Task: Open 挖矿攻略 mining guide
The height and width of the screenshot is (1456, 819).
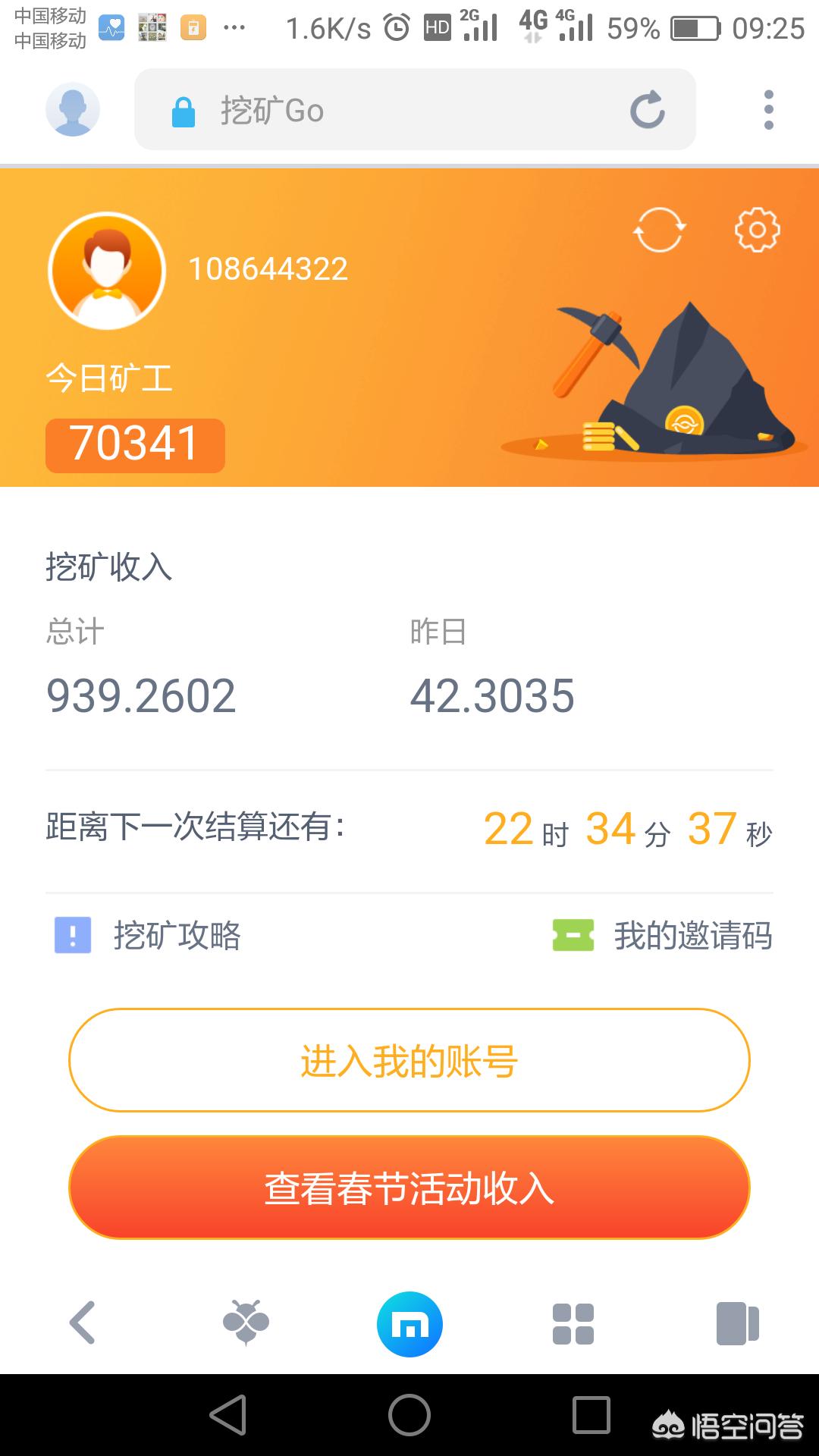Action: [149, 935]
